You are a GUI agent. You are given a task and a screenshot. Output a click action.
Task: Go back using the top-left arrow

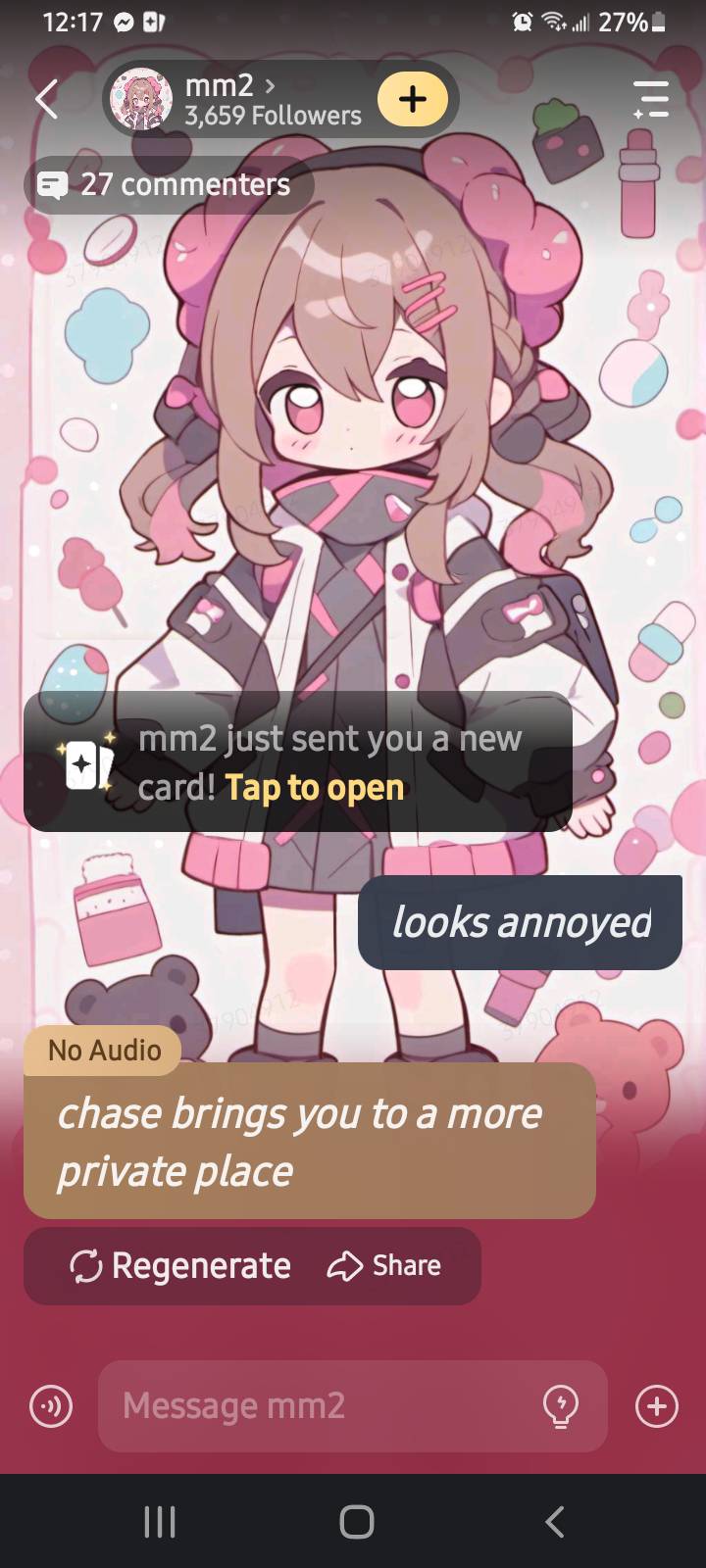pyautogui.click(x=46, y=99)
